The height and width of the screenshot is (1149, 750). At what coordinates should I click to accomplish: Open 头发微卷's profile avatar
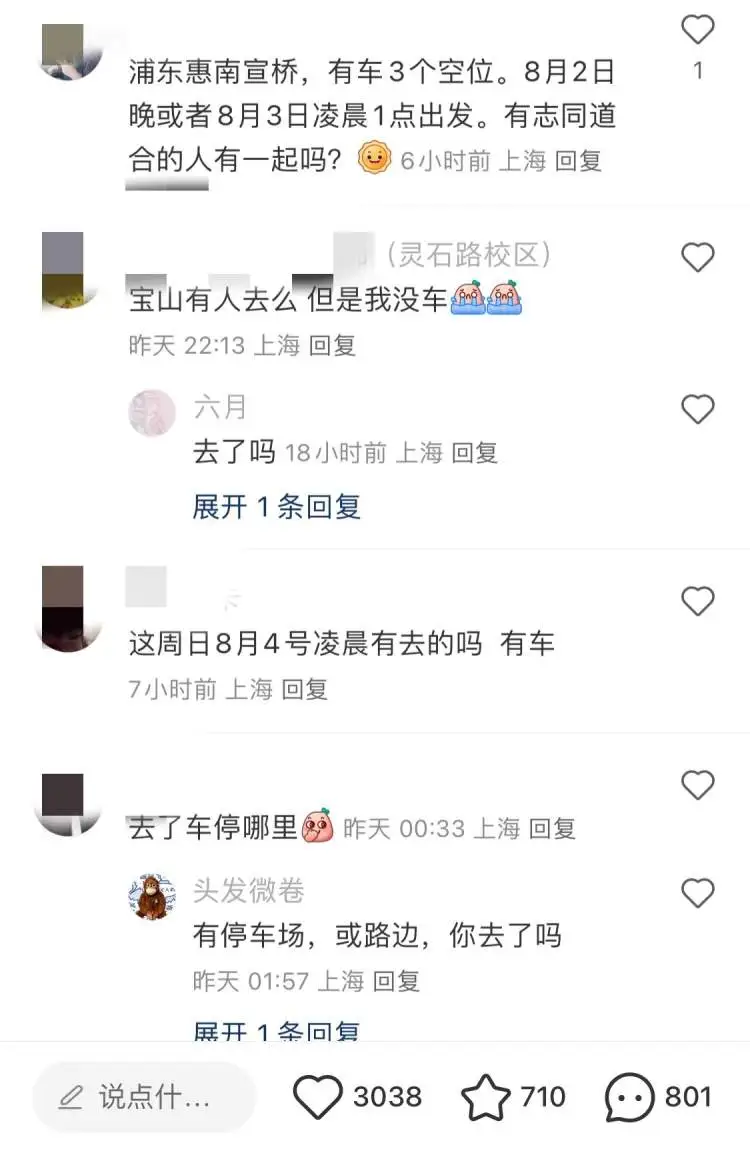pos(152,897)
